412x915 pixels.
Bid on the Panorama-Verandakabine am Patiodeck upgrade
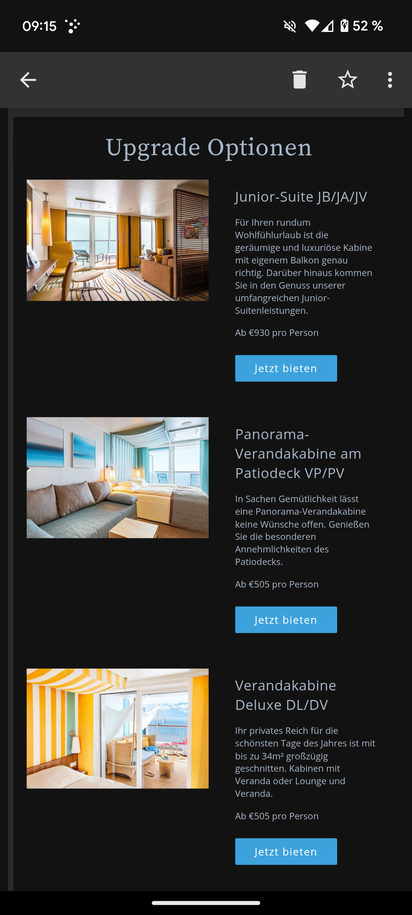coord(286,620)
